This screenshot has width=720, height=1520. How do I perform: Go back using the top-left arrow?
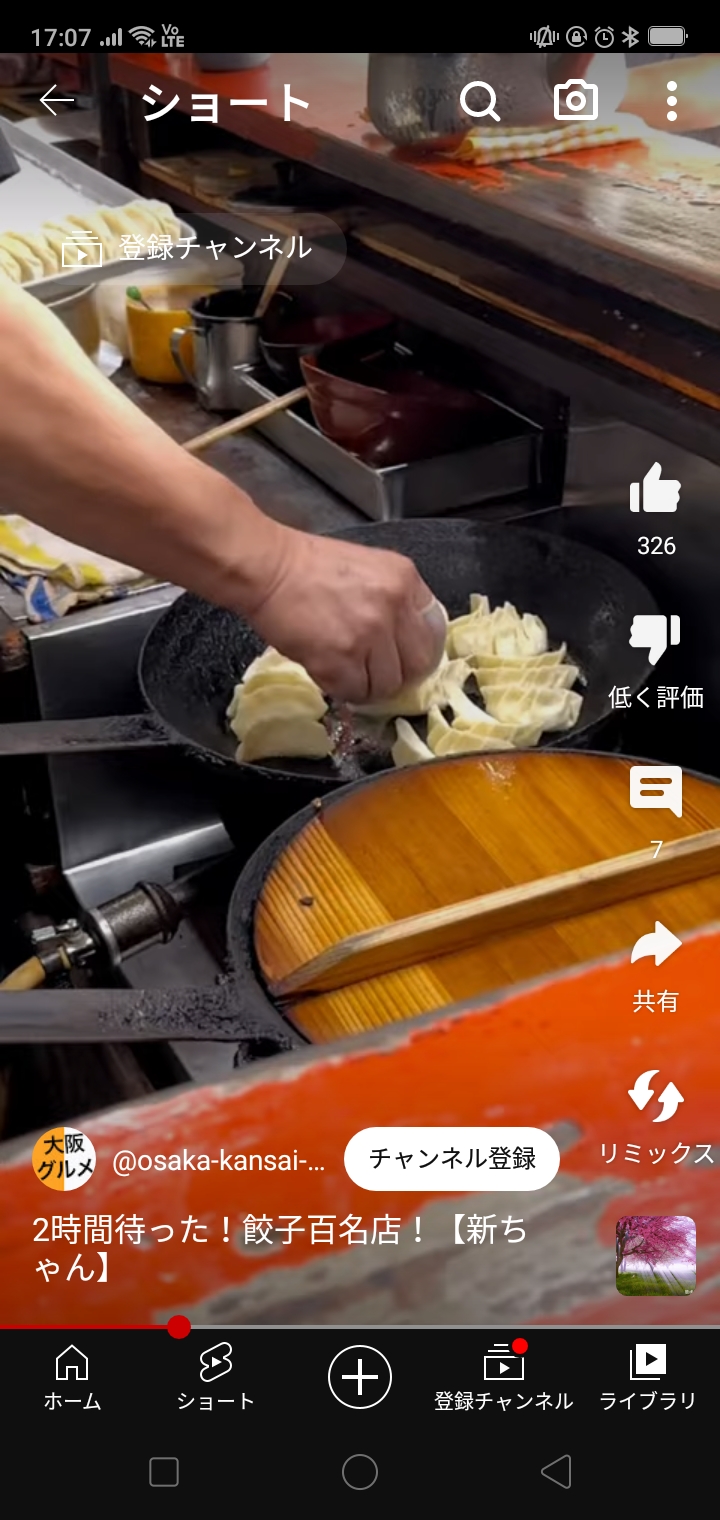tap(57, 101)
